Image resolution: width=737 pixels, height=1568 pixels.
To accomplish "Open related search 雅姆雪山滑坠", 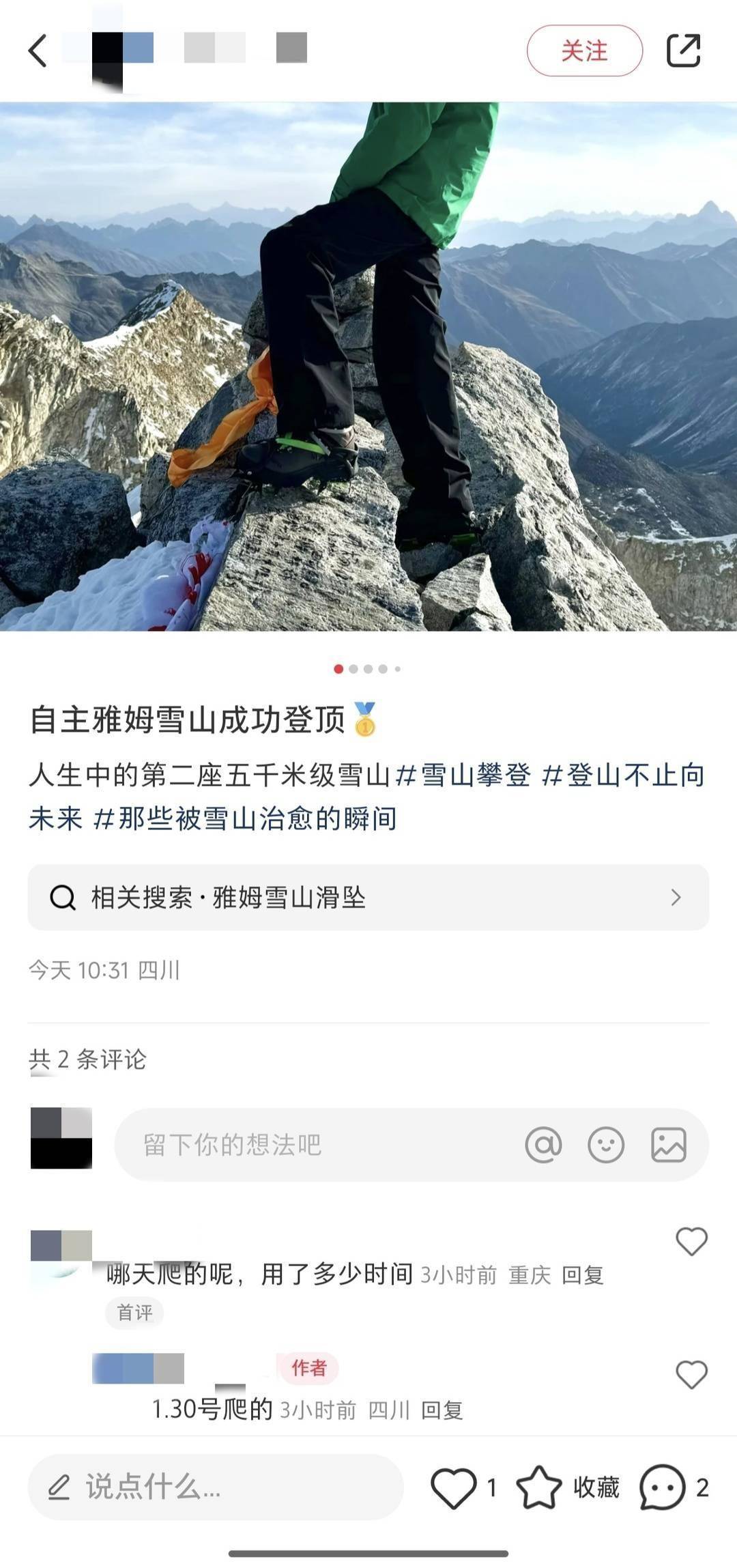I will coord(368,897).
